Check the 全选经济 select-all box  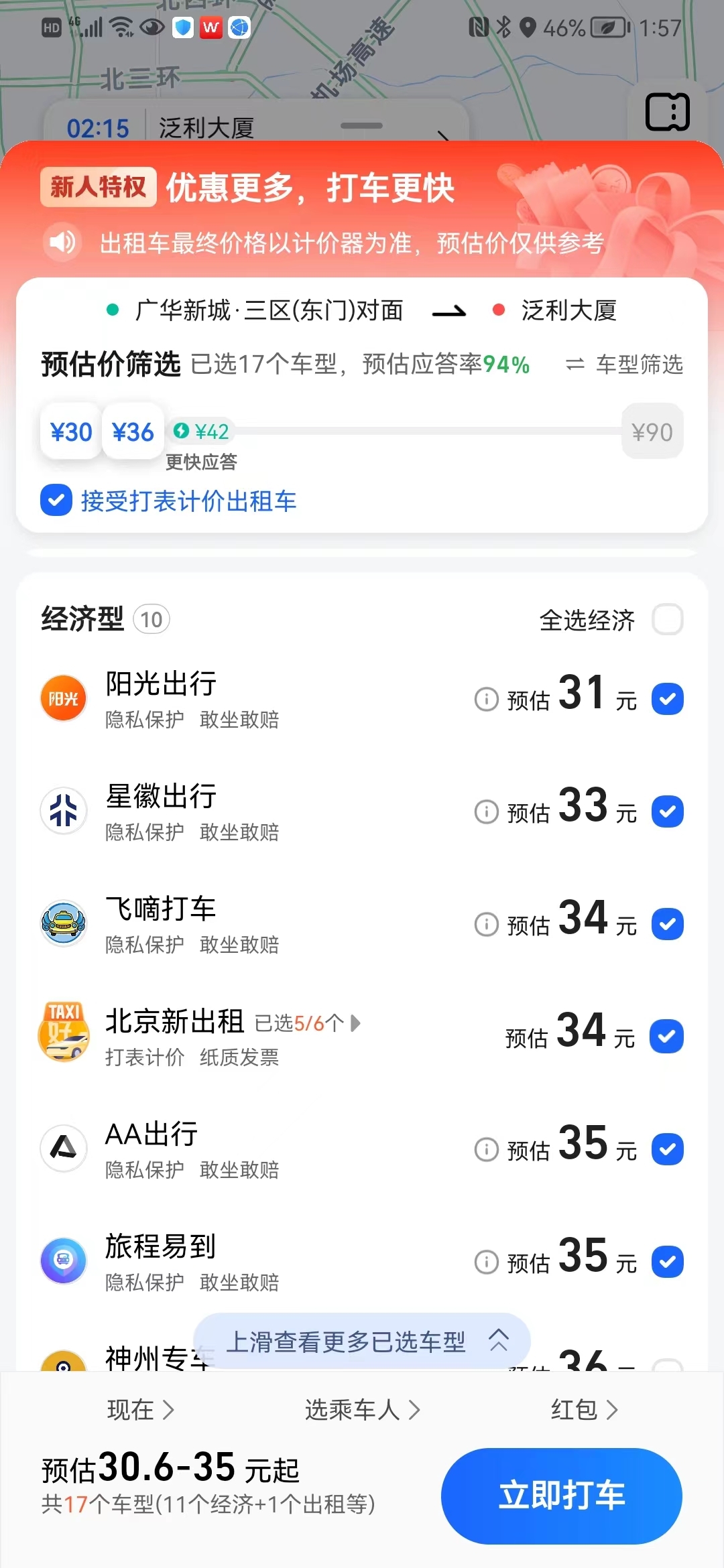(668, 620)
